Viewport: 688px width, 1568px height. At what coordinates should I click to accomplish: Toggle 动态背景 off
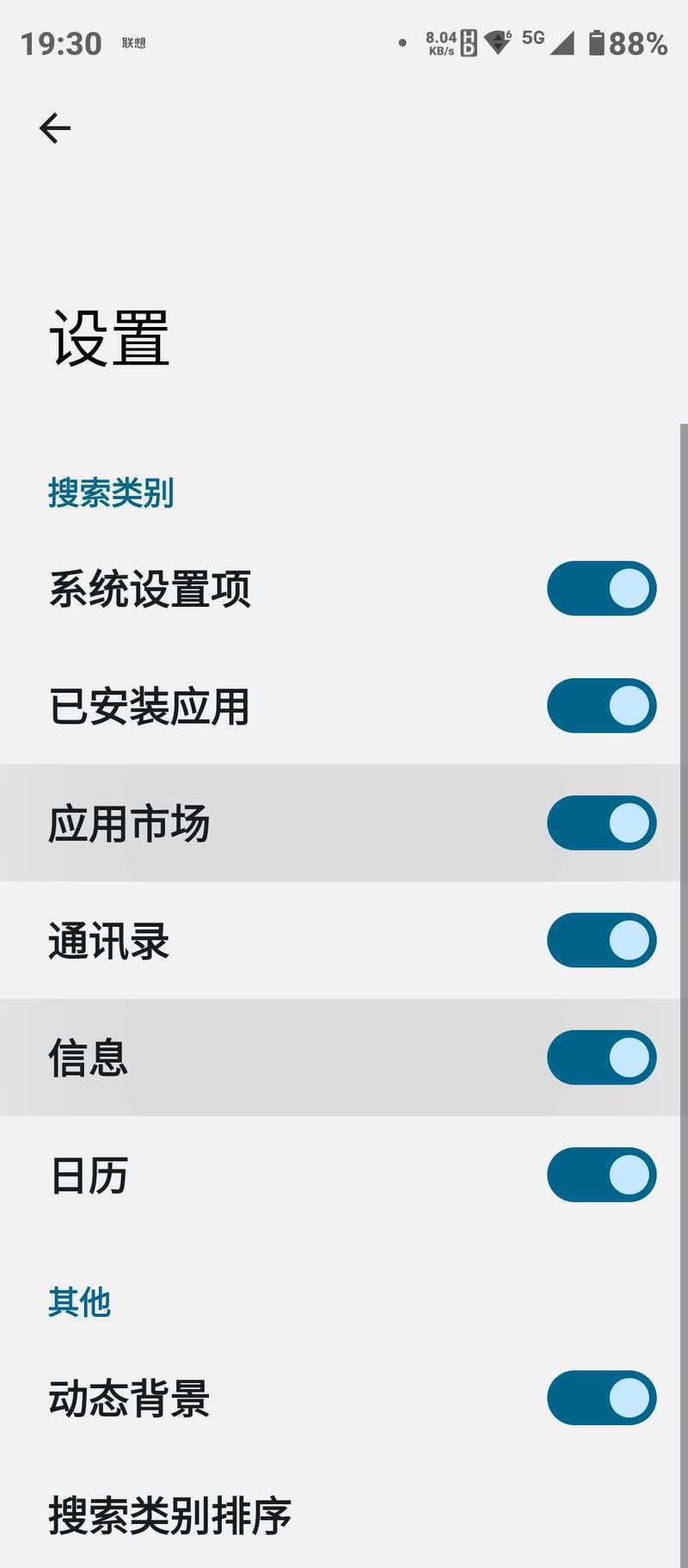601,1398
